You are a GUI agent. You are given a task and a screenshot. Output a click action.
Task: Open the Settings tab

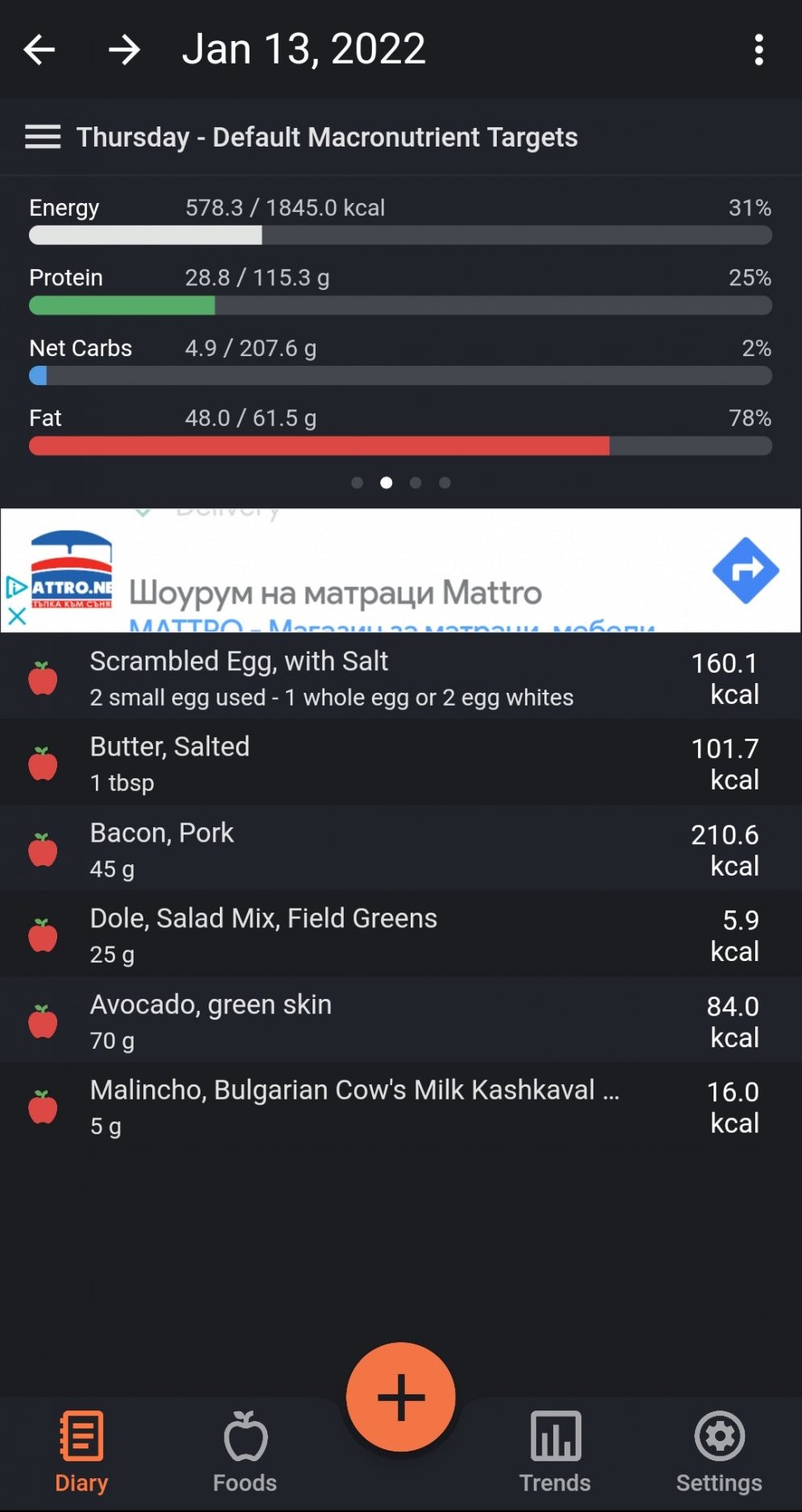click(719, 1452)
